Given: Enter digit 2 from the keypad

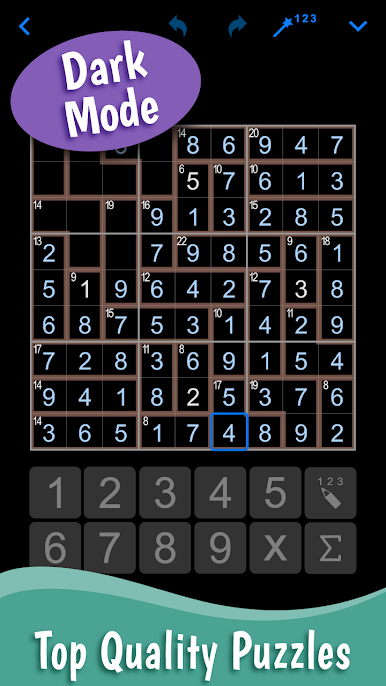Looking at the screenshot, I should tap(110, 493).
